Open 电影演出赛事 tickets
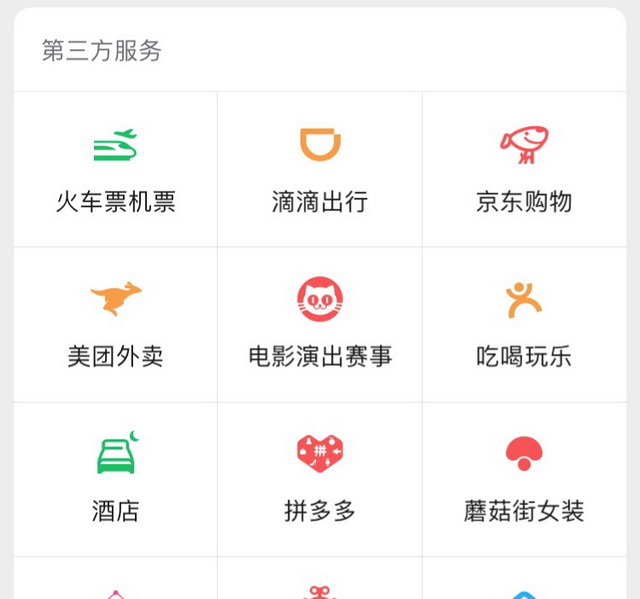 [x=320, y=324]
